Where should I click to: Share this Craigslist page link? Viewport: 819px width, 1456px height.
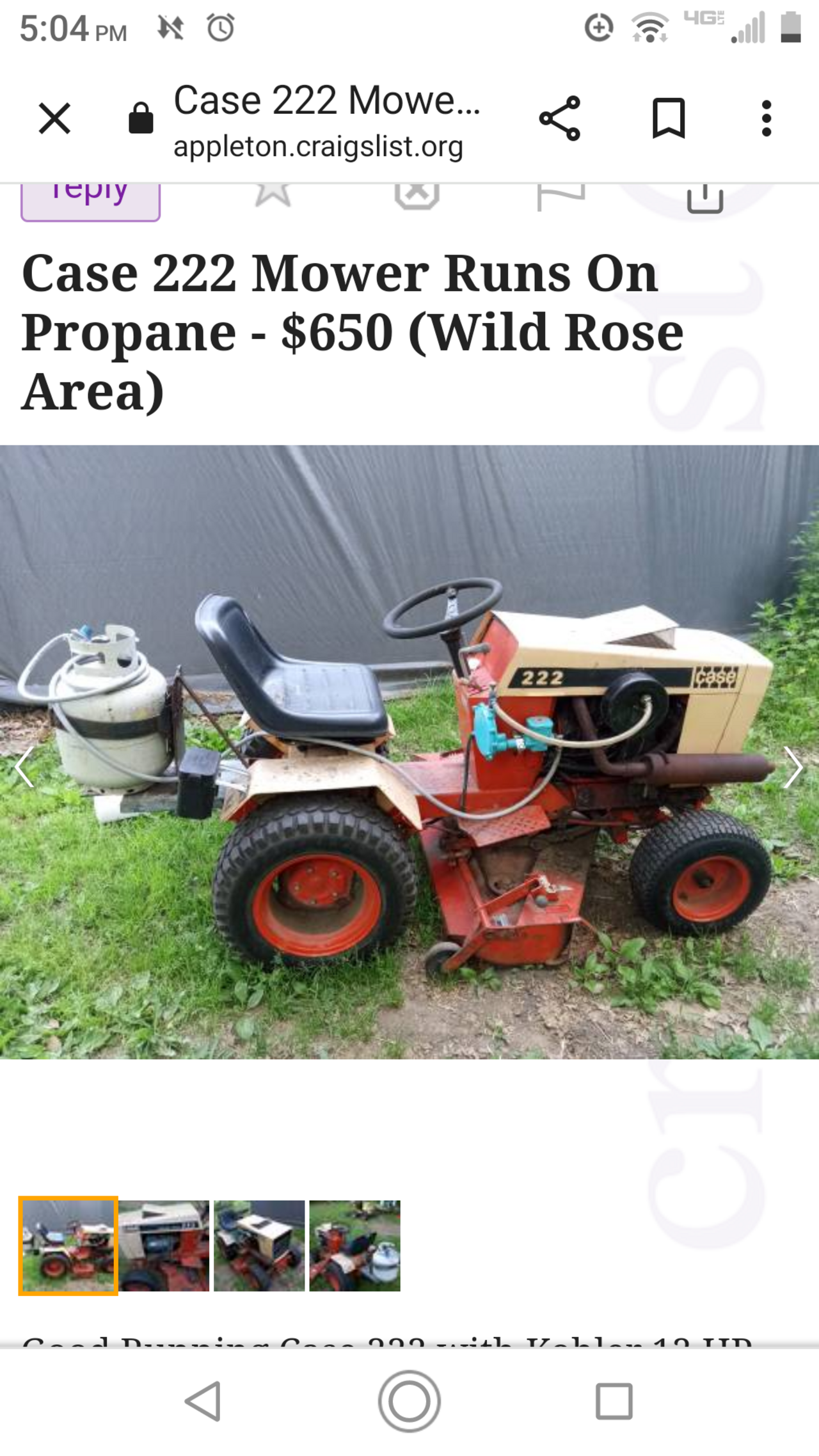pyautogui.click(x=560, y=118)
